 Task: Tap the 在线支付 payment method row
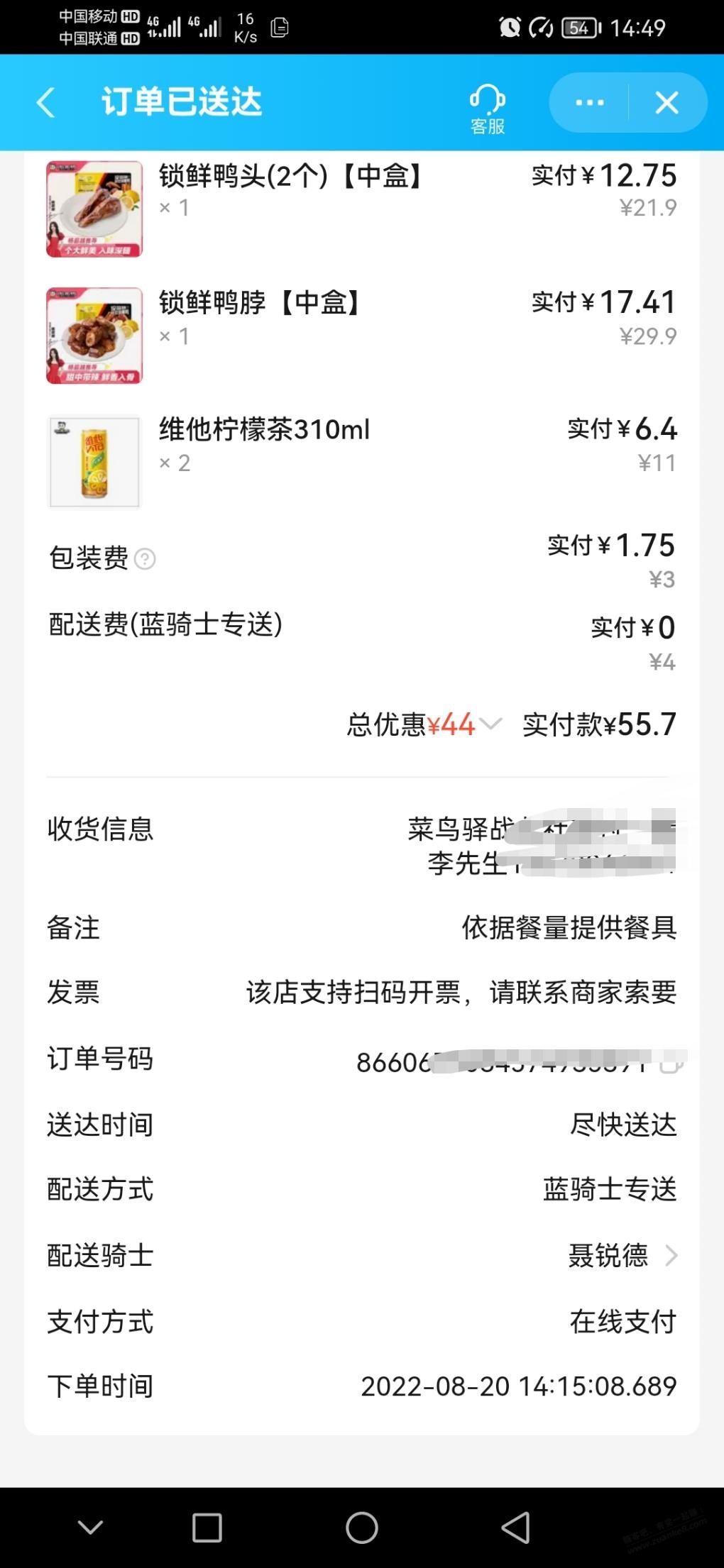624,1320
